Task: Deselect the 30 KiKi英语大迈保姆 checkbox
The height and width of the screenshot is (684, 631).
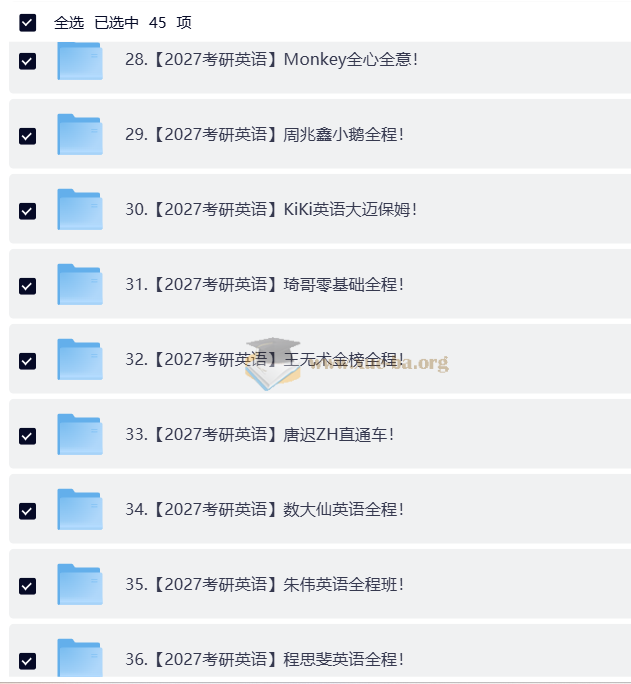Action: 27,211
